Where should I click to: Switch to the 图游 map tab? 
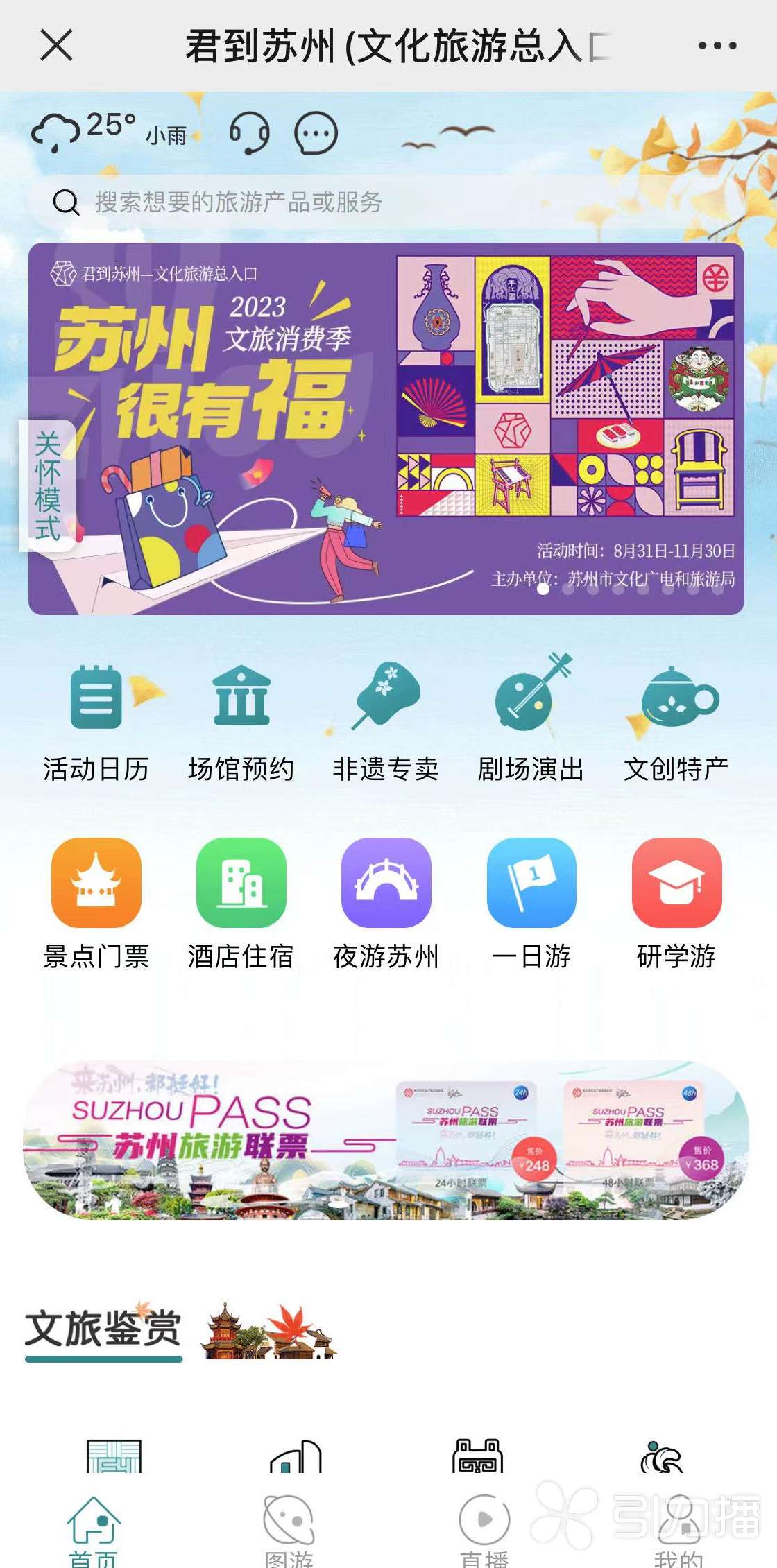[x=289, y=1530]
